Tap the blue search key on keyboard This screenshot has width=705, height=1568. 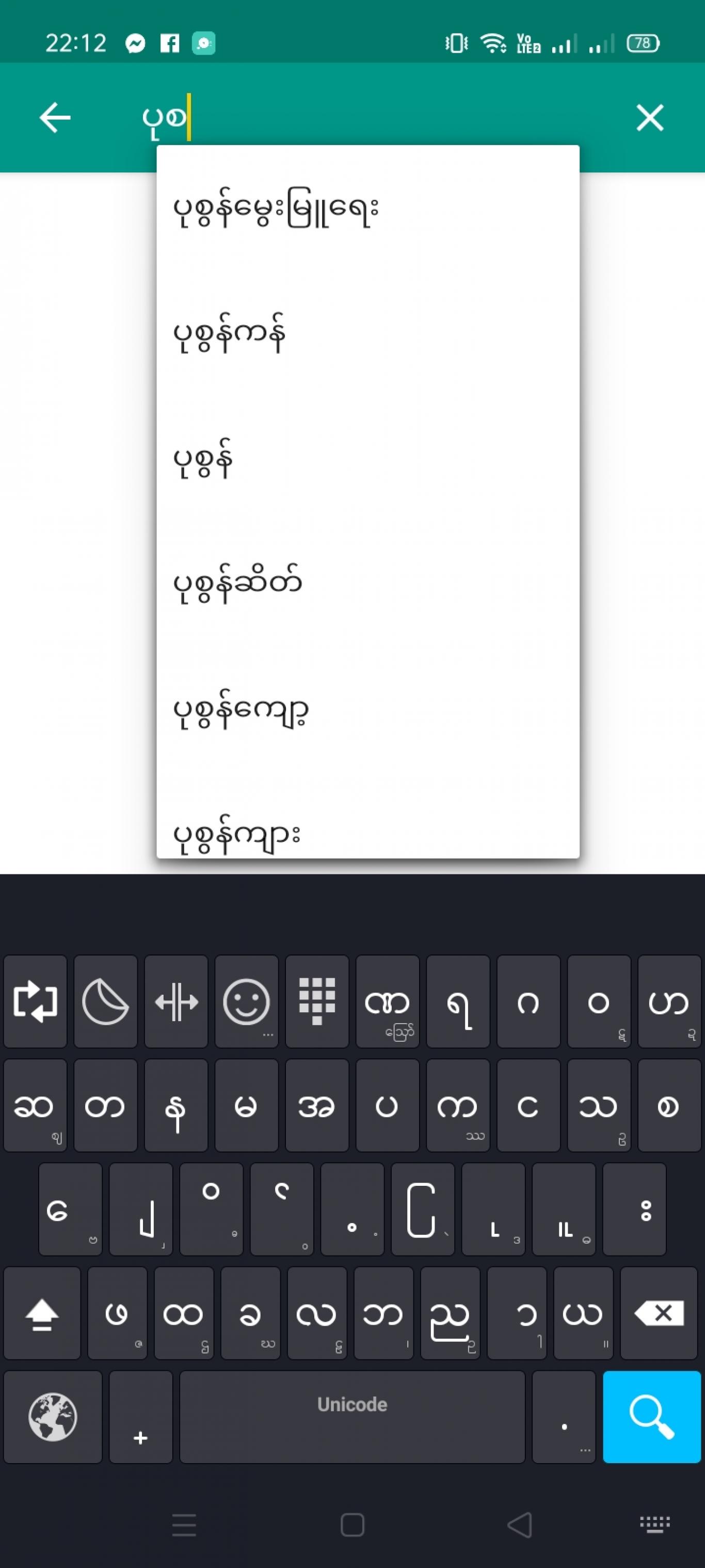(651, 1417)
